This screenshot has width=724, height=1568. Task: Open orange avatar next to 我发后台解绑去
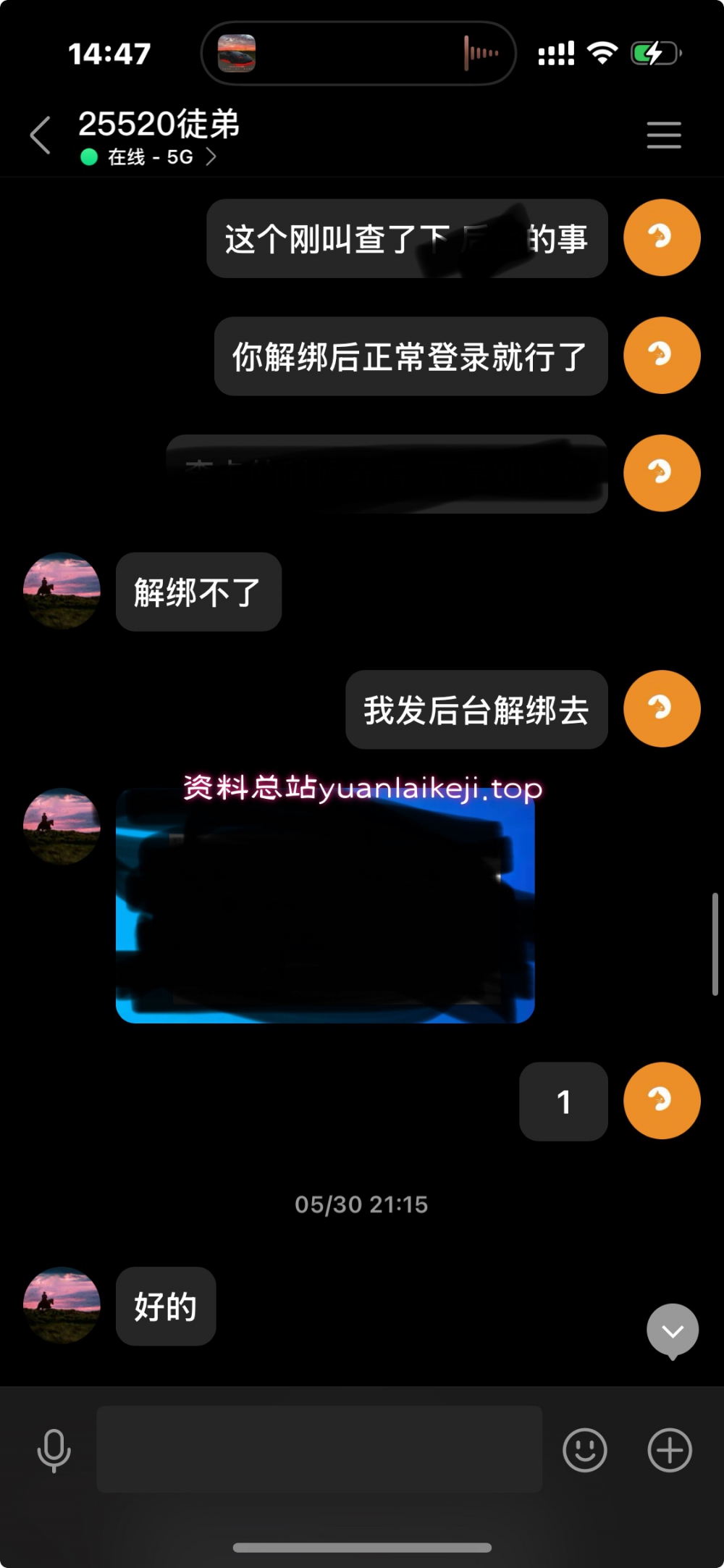coord(662,708)
